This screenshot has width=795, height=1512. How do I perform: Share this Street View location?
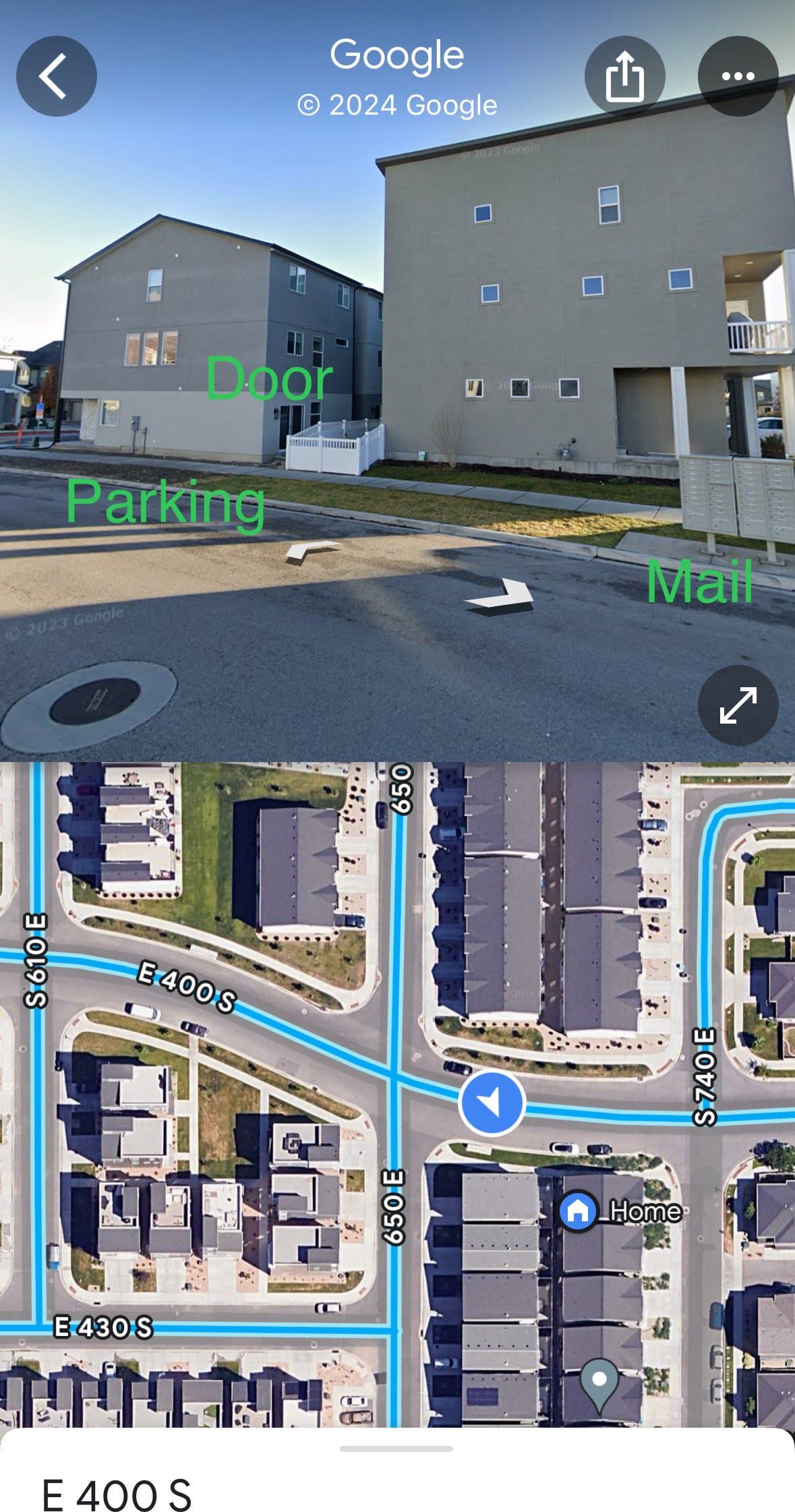click(624, 76)
